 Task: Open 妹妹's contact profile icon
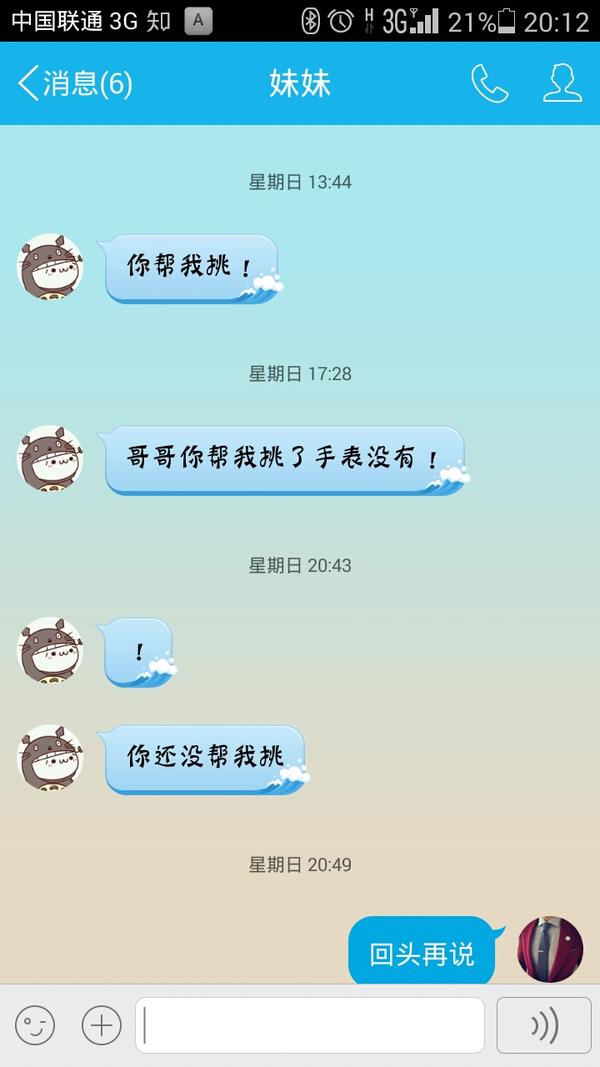562,84
